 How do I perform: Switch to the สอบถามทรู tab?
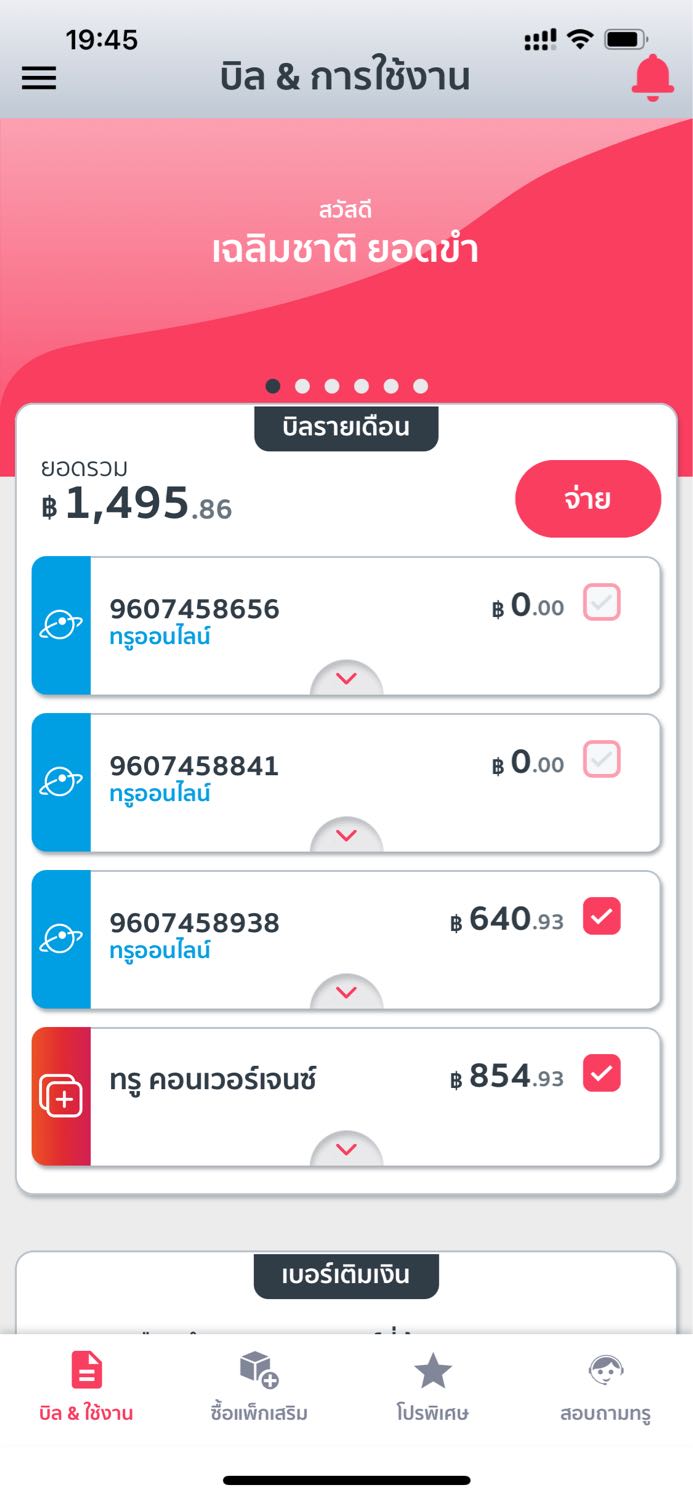point(606,1387)
